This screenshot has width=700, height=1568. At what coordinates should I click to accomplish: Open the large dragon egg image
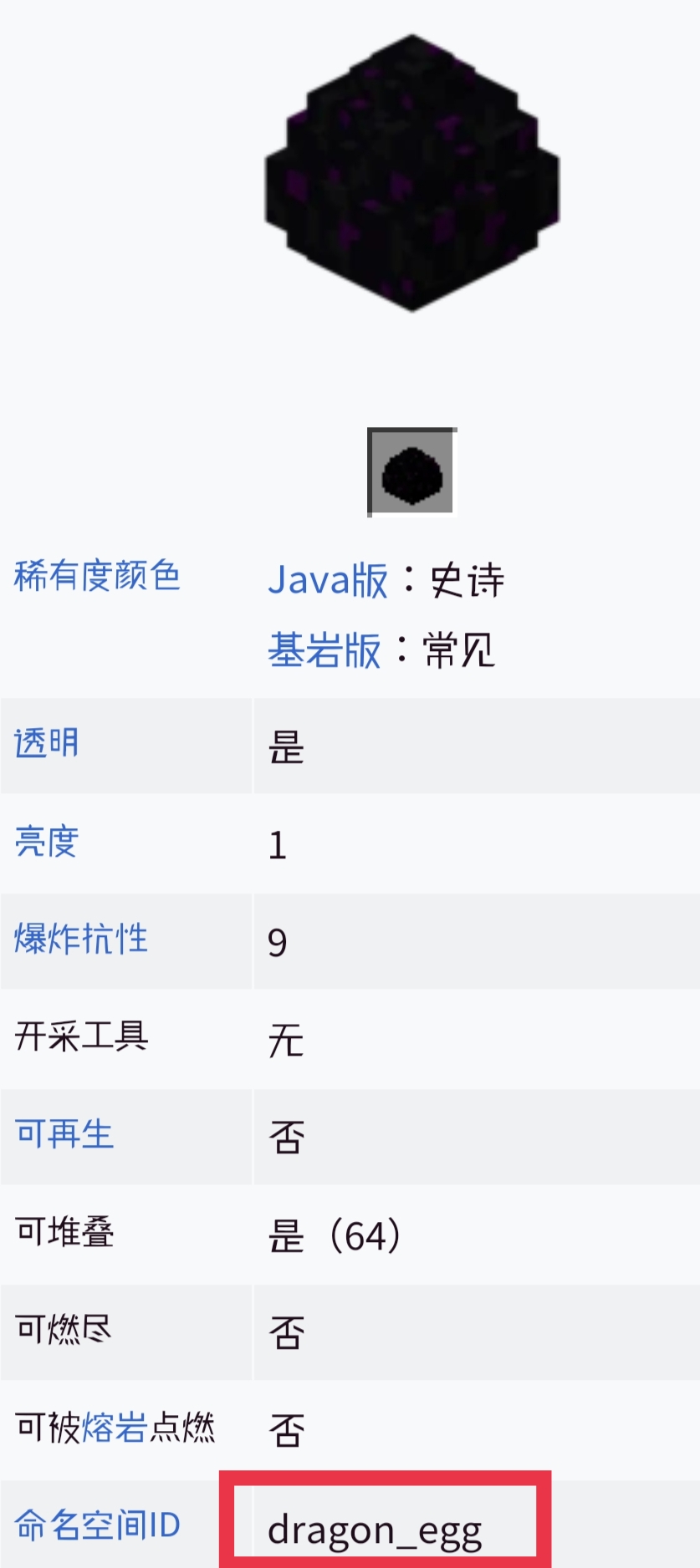pos(412,173)
